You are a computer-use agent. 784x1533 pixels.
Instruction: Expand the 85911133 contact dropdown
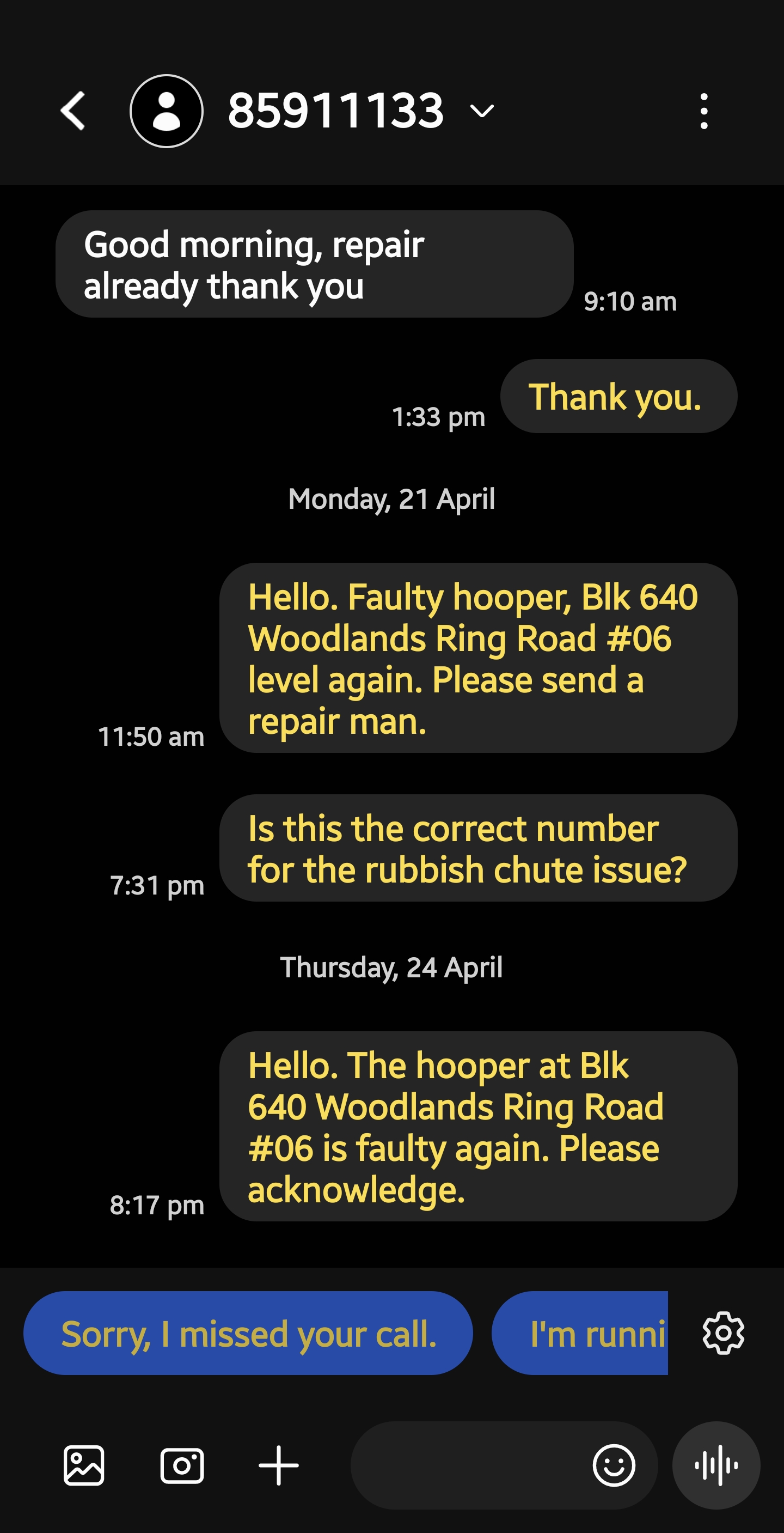pos(482,111)
